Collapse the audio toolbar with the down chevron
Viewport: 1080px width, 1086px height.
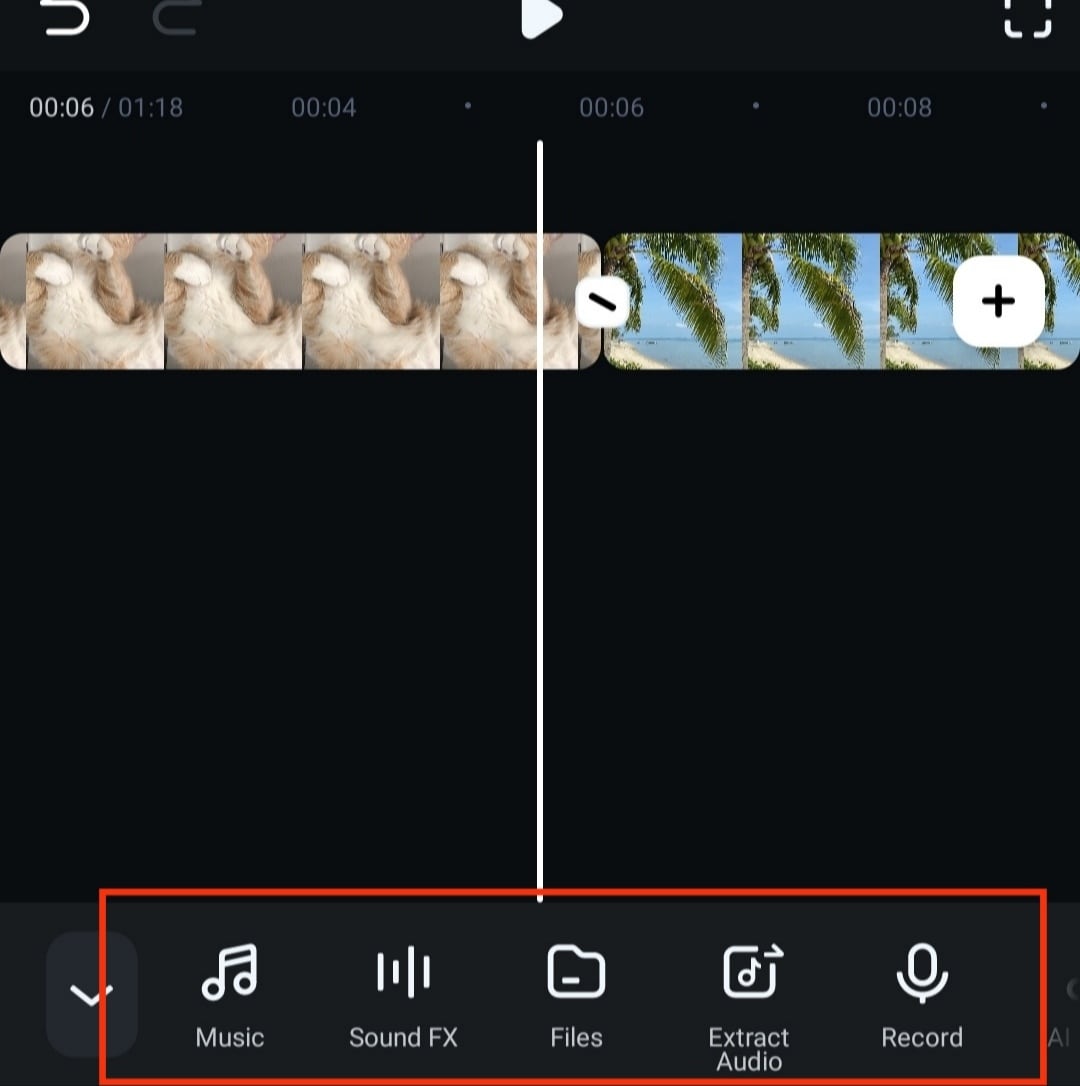91,994
